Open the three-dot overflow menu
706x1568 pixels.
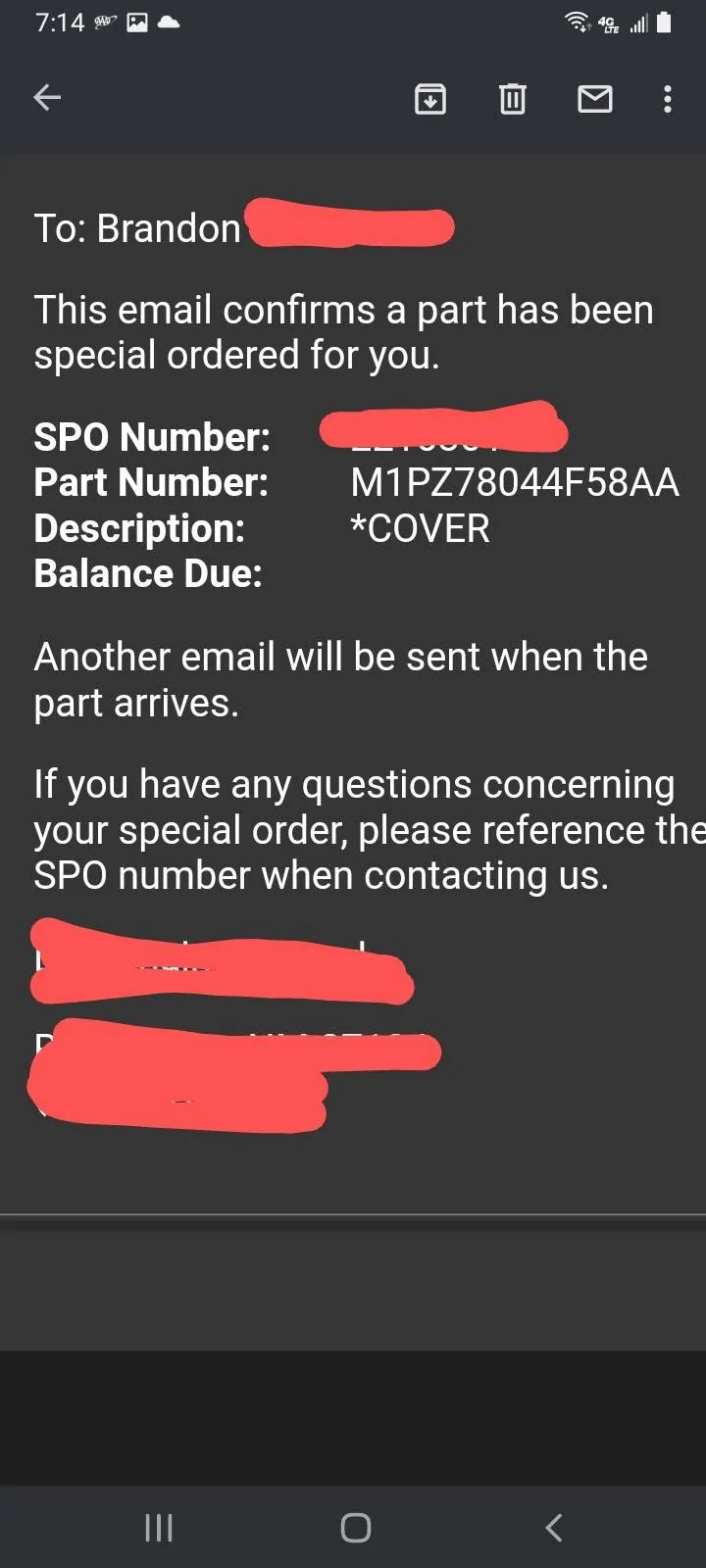pyautogui.click(x=668, y=99)
